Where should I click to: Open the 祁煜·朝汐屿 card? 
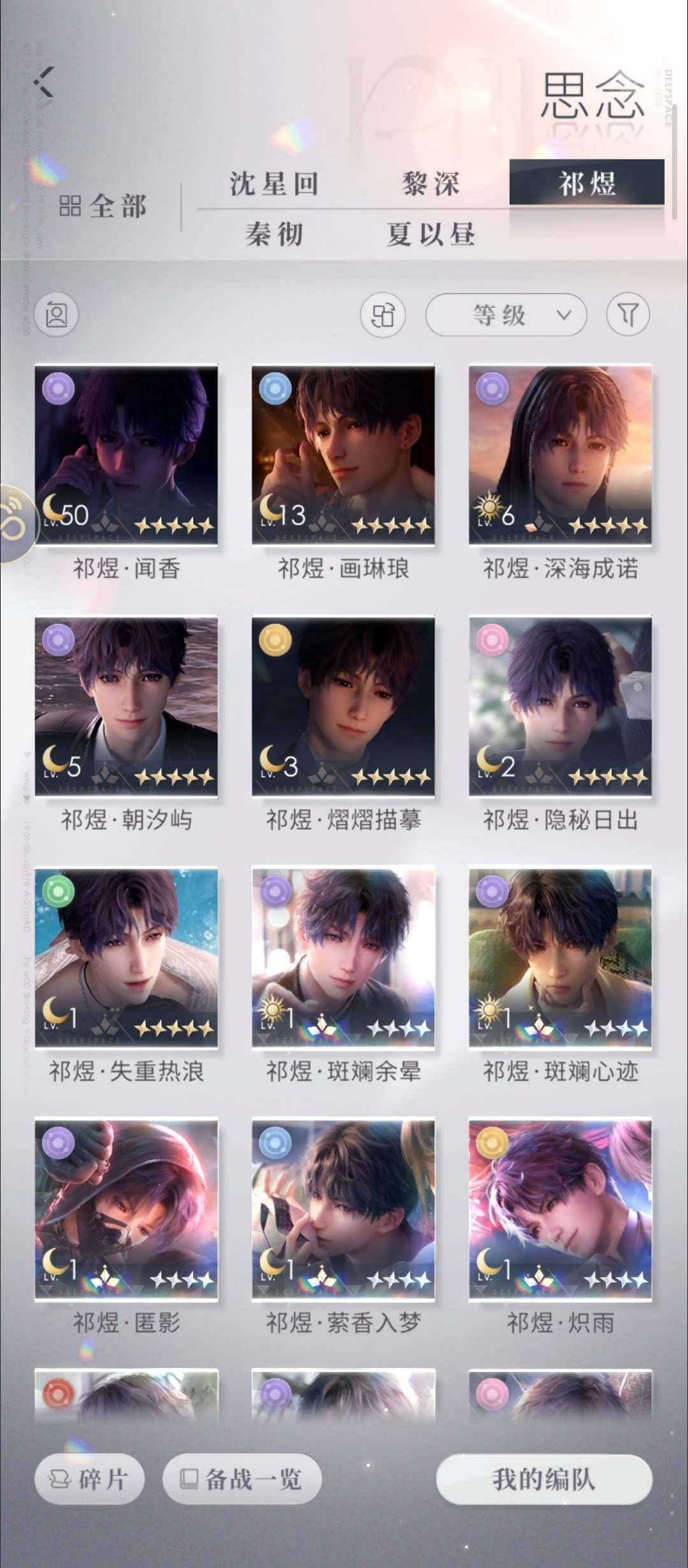coord(126,706)
